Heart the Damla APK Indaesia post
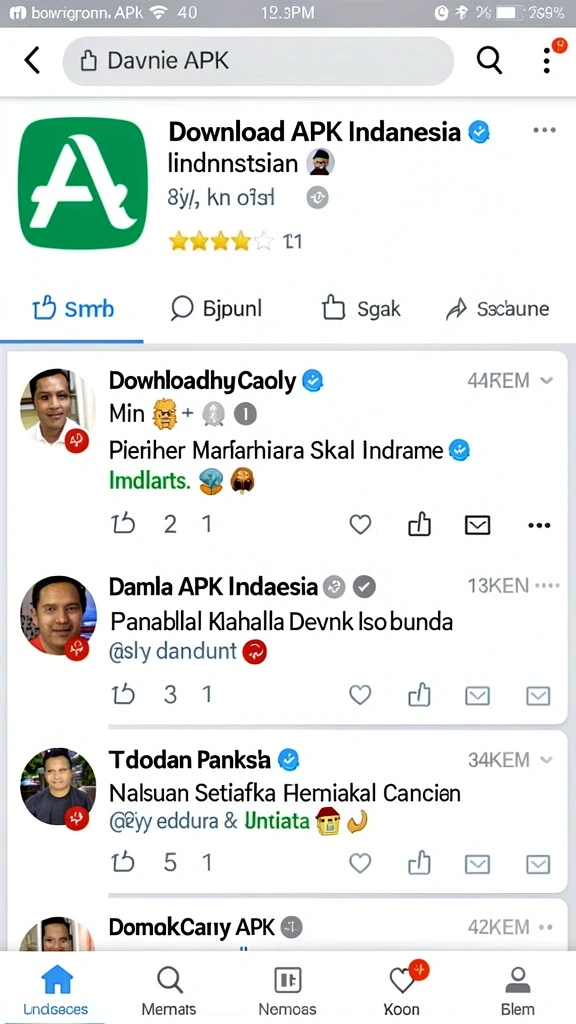576x1024 pixels. [x=360, y=696]
